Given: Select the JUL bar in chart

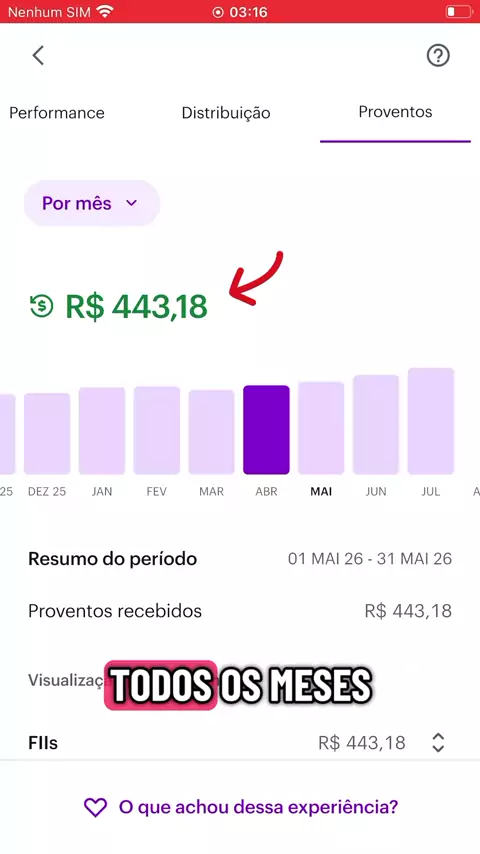Looking at the screenshot, I should (431, 421).
